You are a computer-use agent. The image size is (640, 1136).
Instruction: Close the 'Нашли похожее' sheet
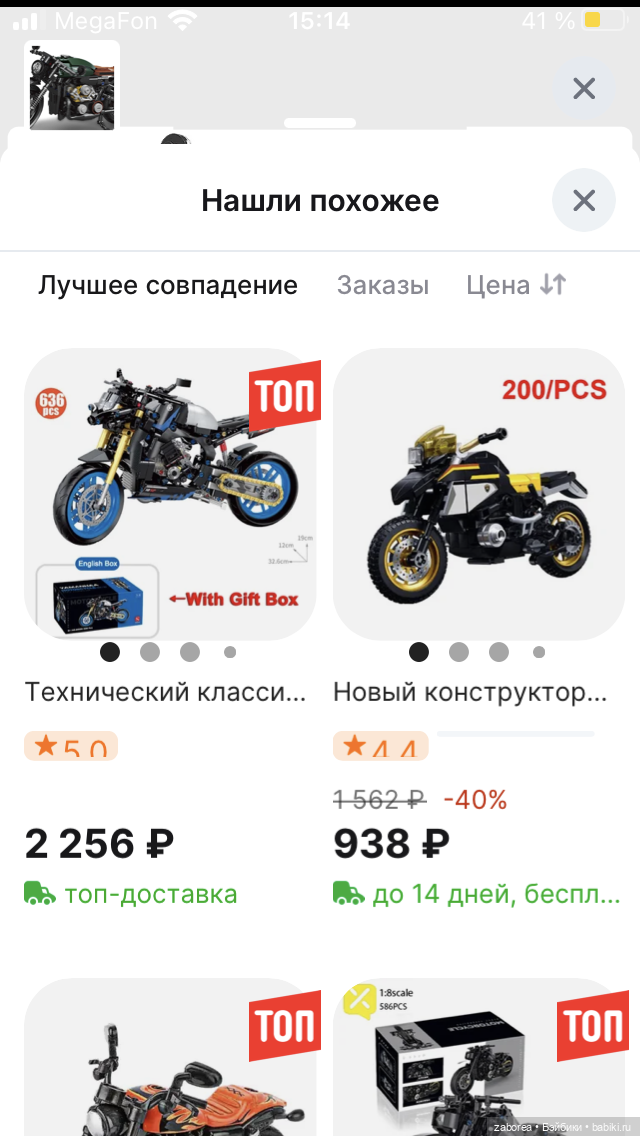click(584, 201)
